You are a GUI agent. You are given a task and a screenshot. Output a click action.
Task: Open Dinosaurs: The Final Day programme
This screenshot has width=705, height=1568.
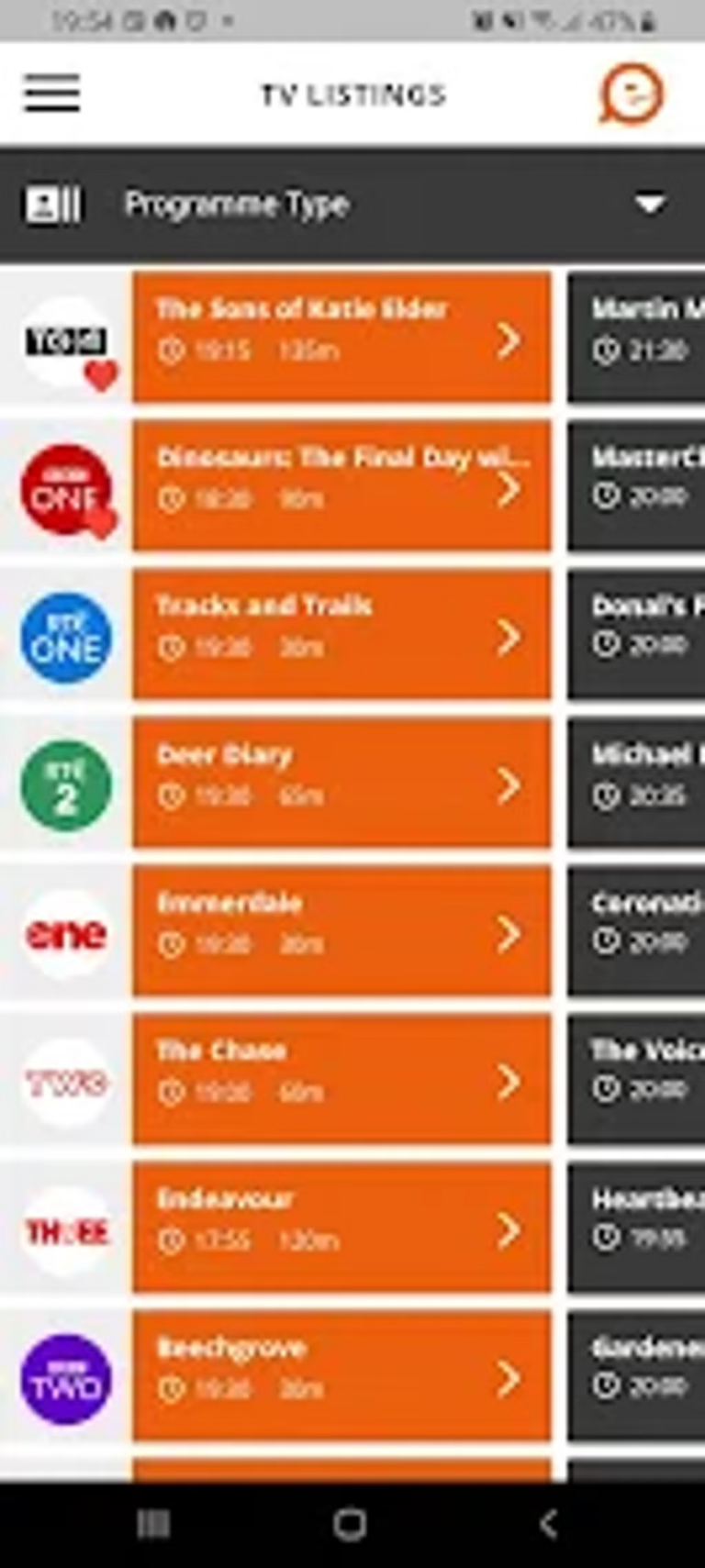point(341,485)
